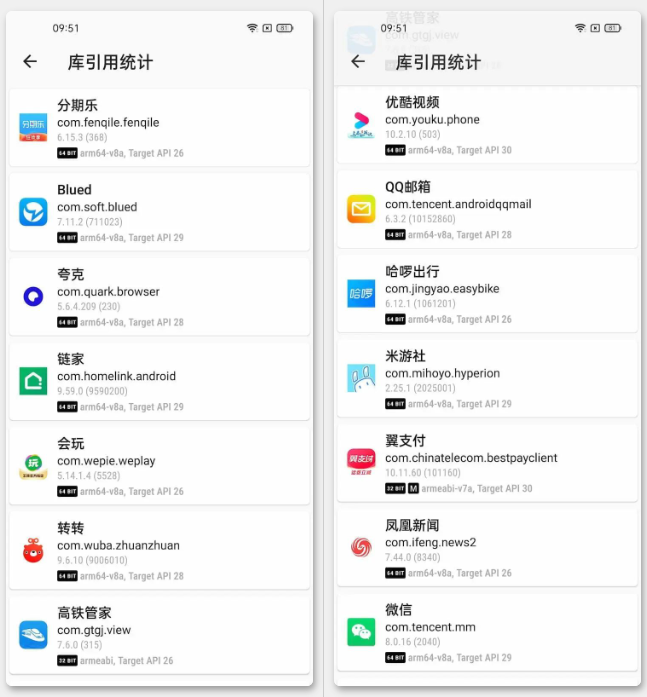View 哈啰出行 app details
The height and width of the screenshot is (697, 647).
[487, 294]
